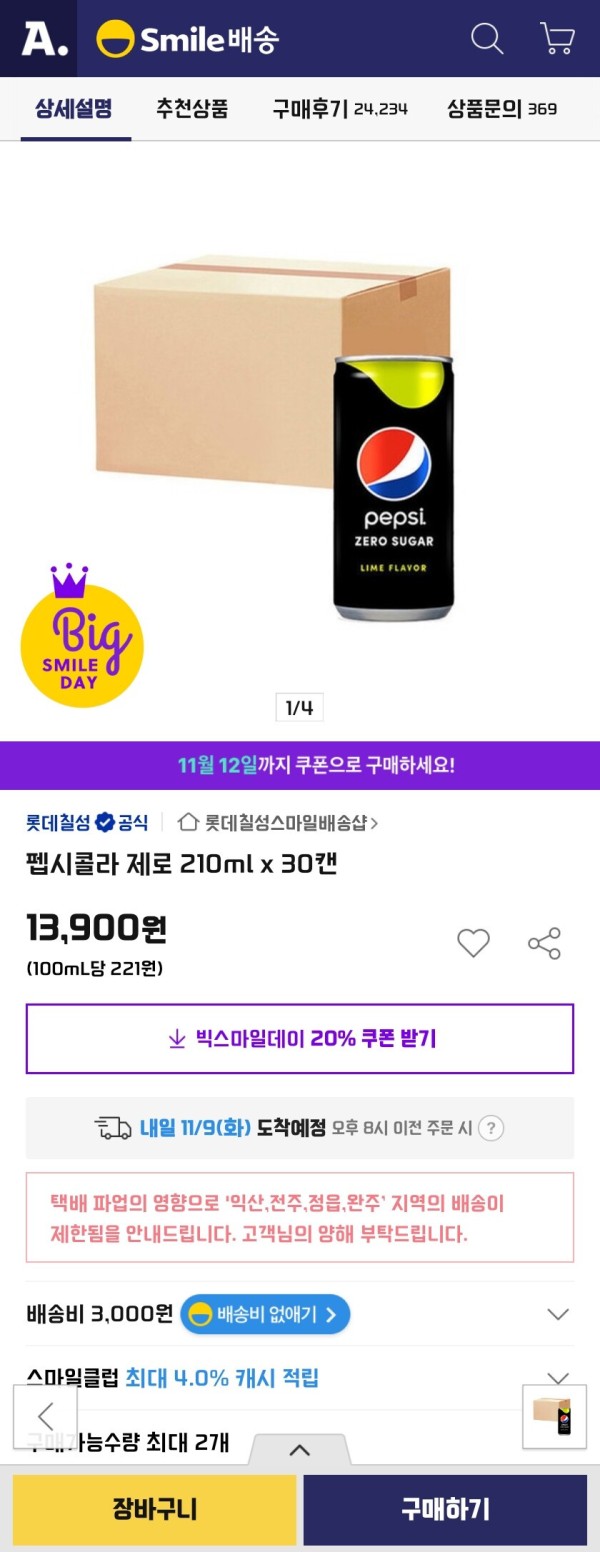Buy now with 구매하기
The height and width of the screenshot is (1552, 600).
[445, 1509]
